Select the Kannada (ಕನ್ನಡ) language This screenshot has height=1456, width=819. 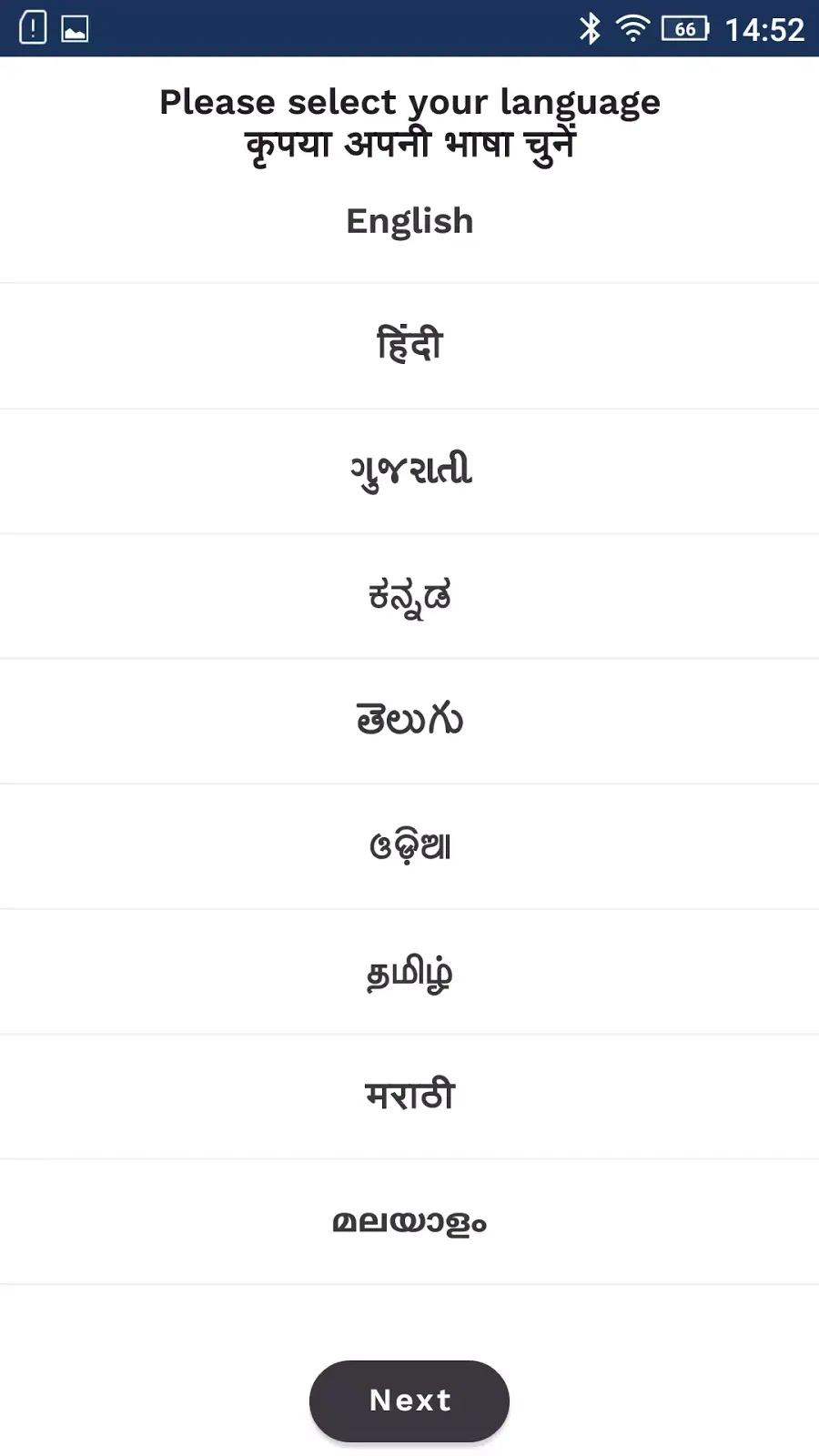pos(409,596)
